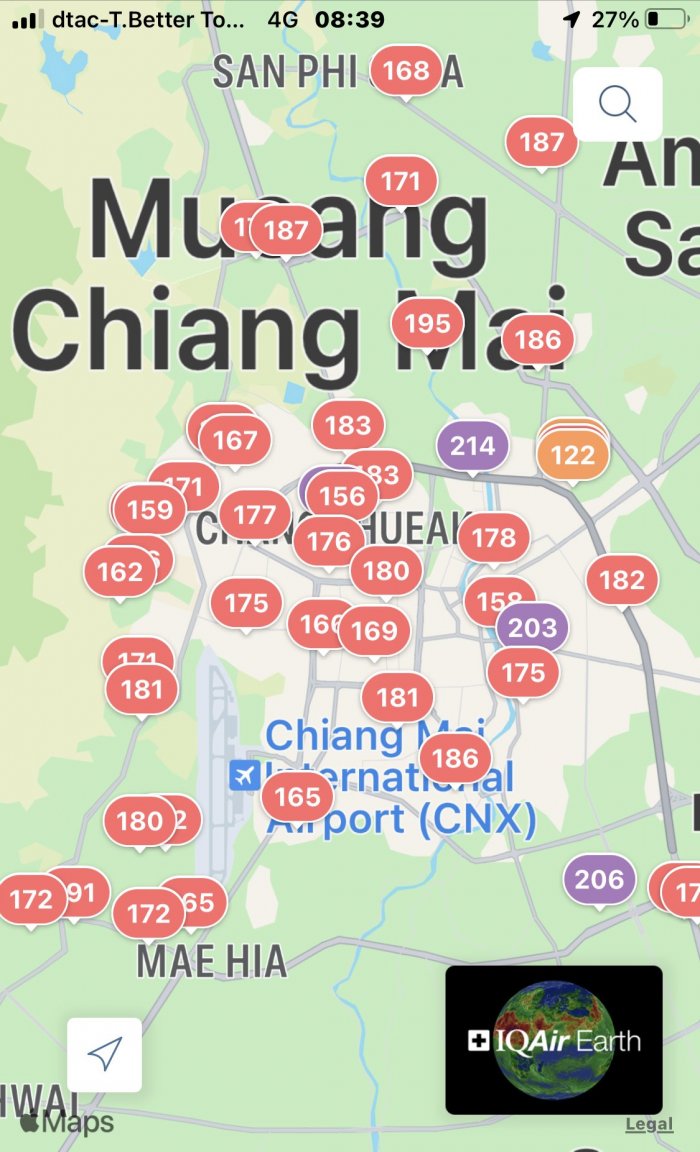Open the 159 station marker

click(x=150, y=509)
